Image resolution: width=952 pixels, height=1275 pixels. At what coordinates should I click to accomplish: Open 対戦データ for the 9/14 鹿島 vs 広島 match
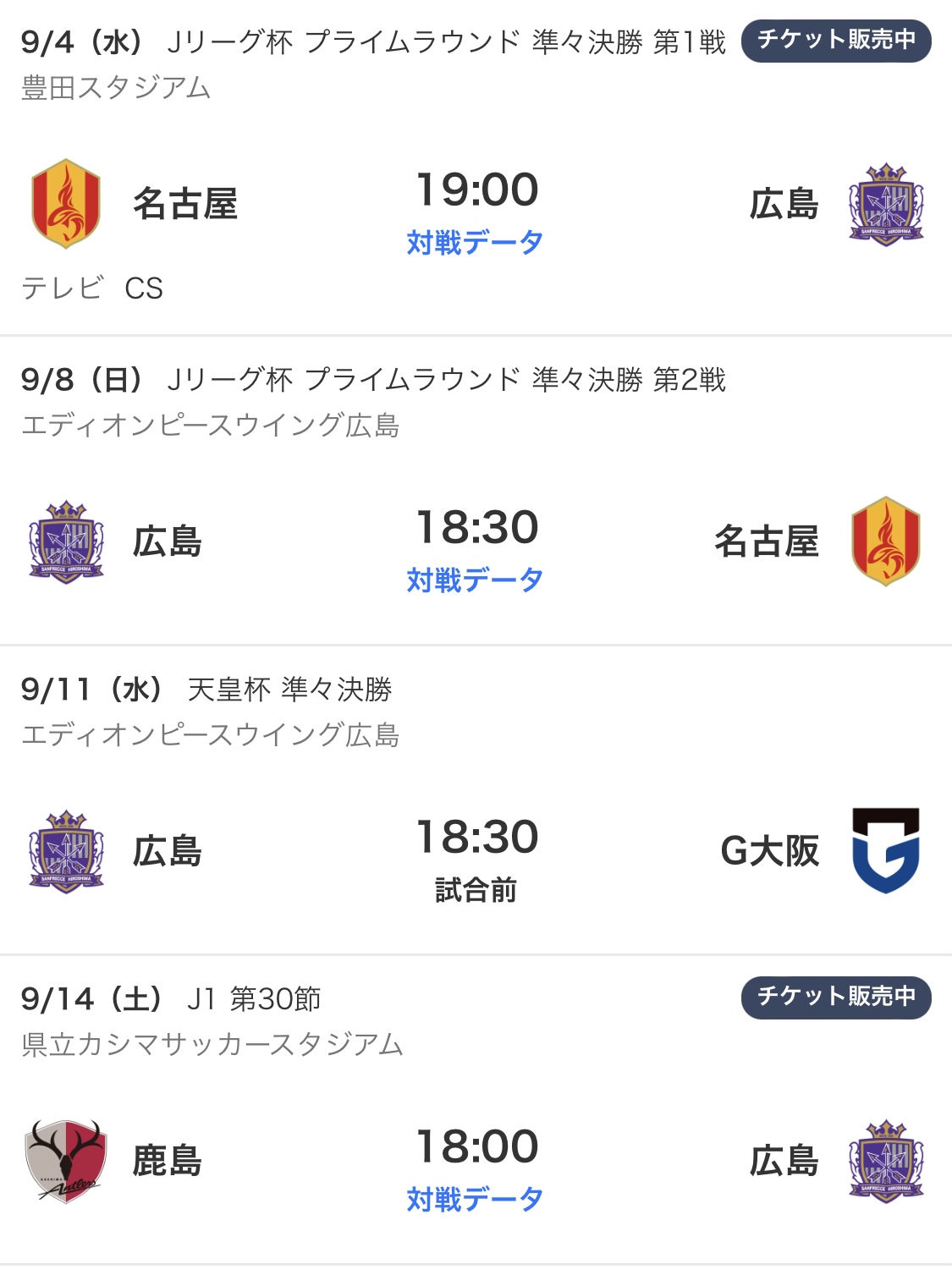pyautogui.click(x=475, y=1200)
